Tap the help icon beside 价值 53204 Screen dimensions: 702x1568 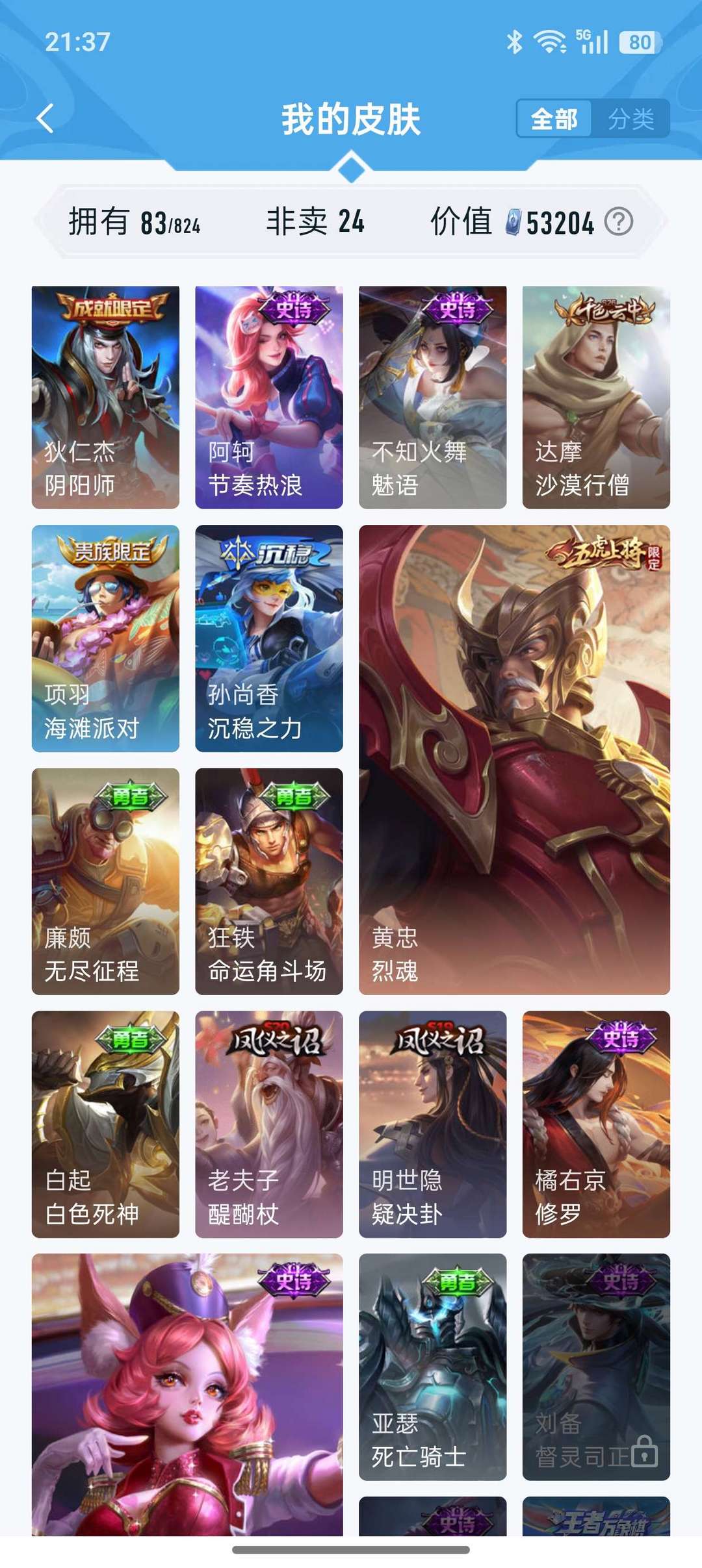[618, 221]
